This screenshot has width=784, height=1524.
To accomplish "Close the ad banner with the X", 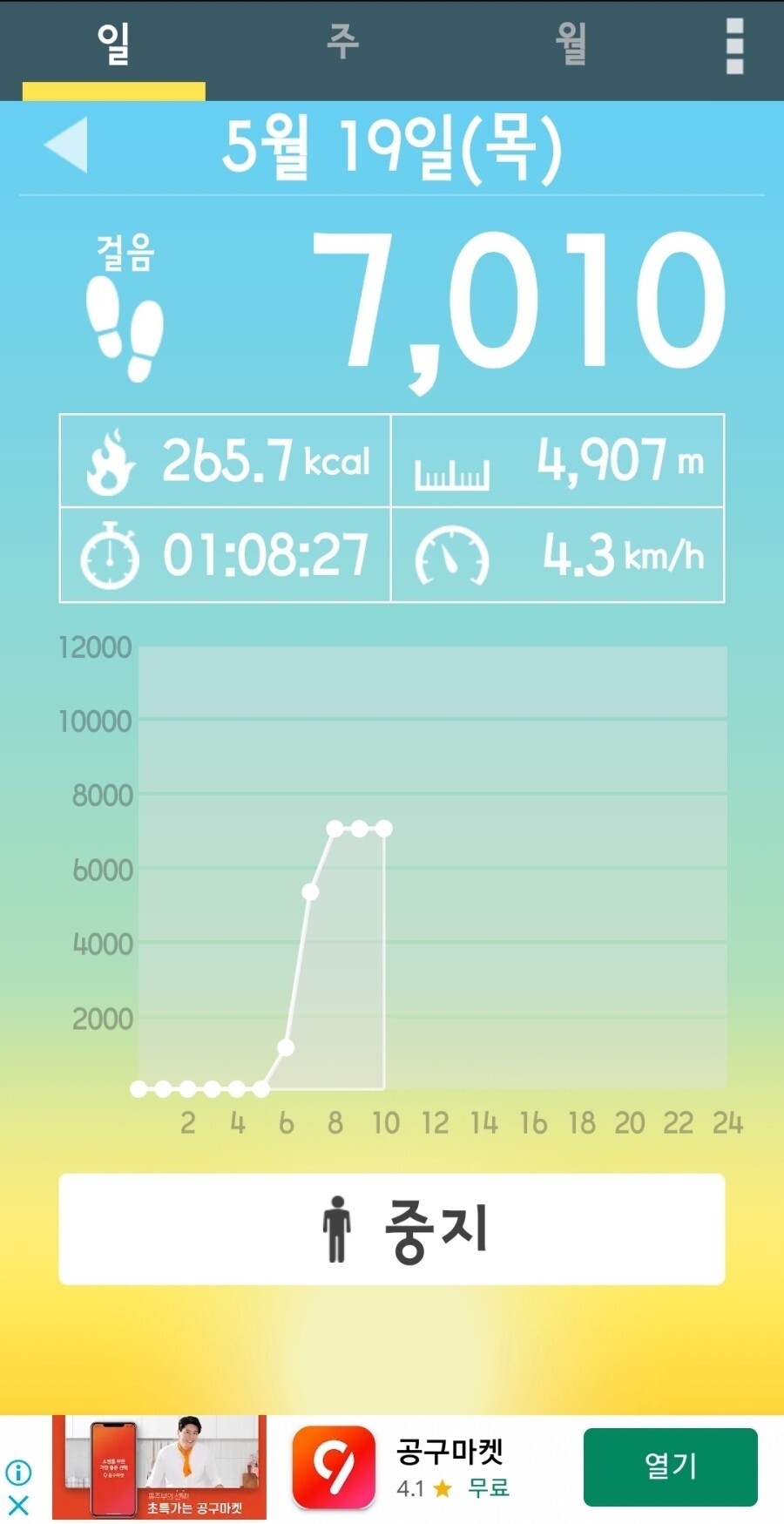I will pyautogui.click(x=18, y=1505).
